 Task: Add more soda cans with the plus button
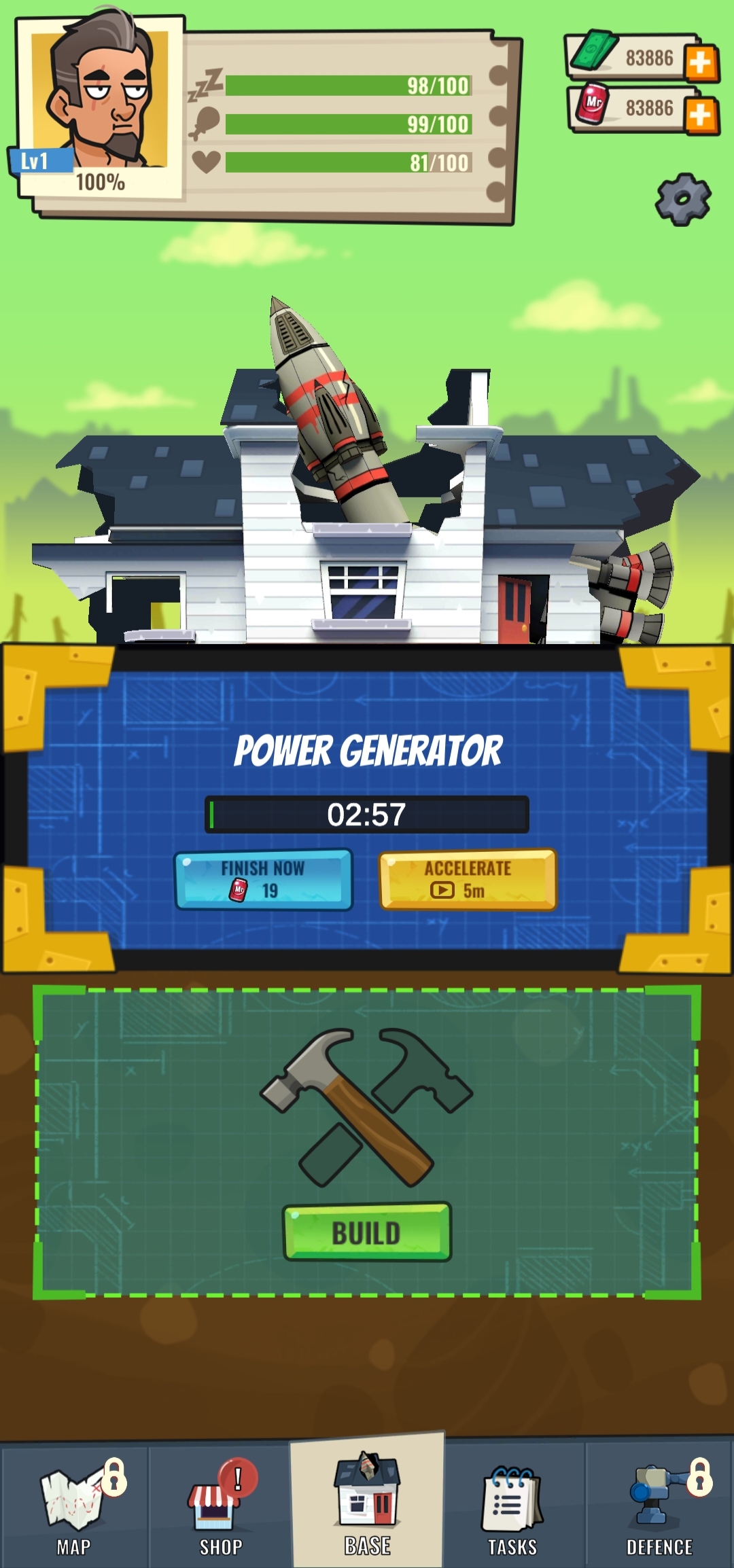point(701,115)
